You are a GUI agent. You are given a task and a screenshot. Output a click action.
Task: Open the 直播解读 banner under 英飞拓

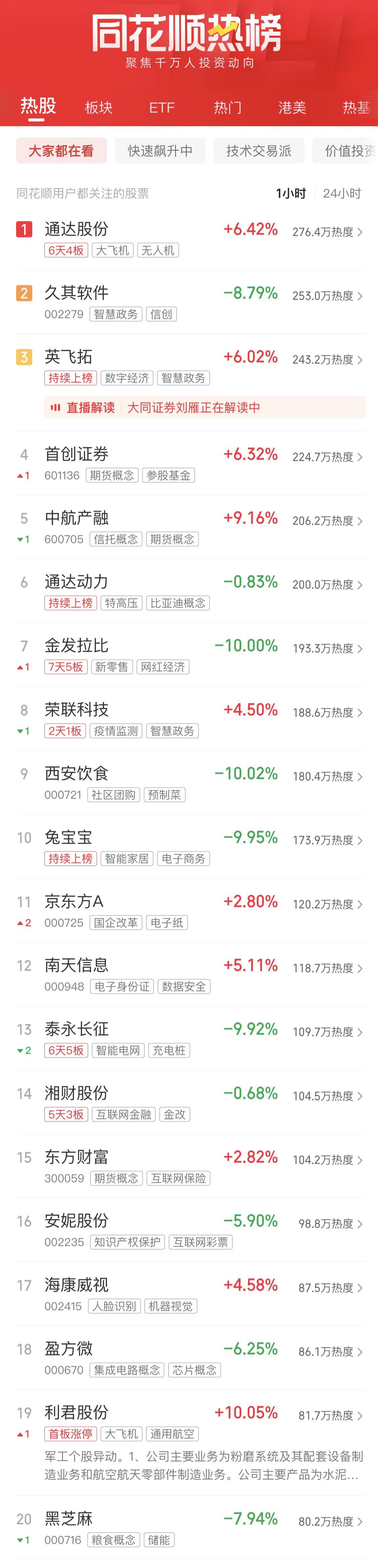[x=205, y=408]
